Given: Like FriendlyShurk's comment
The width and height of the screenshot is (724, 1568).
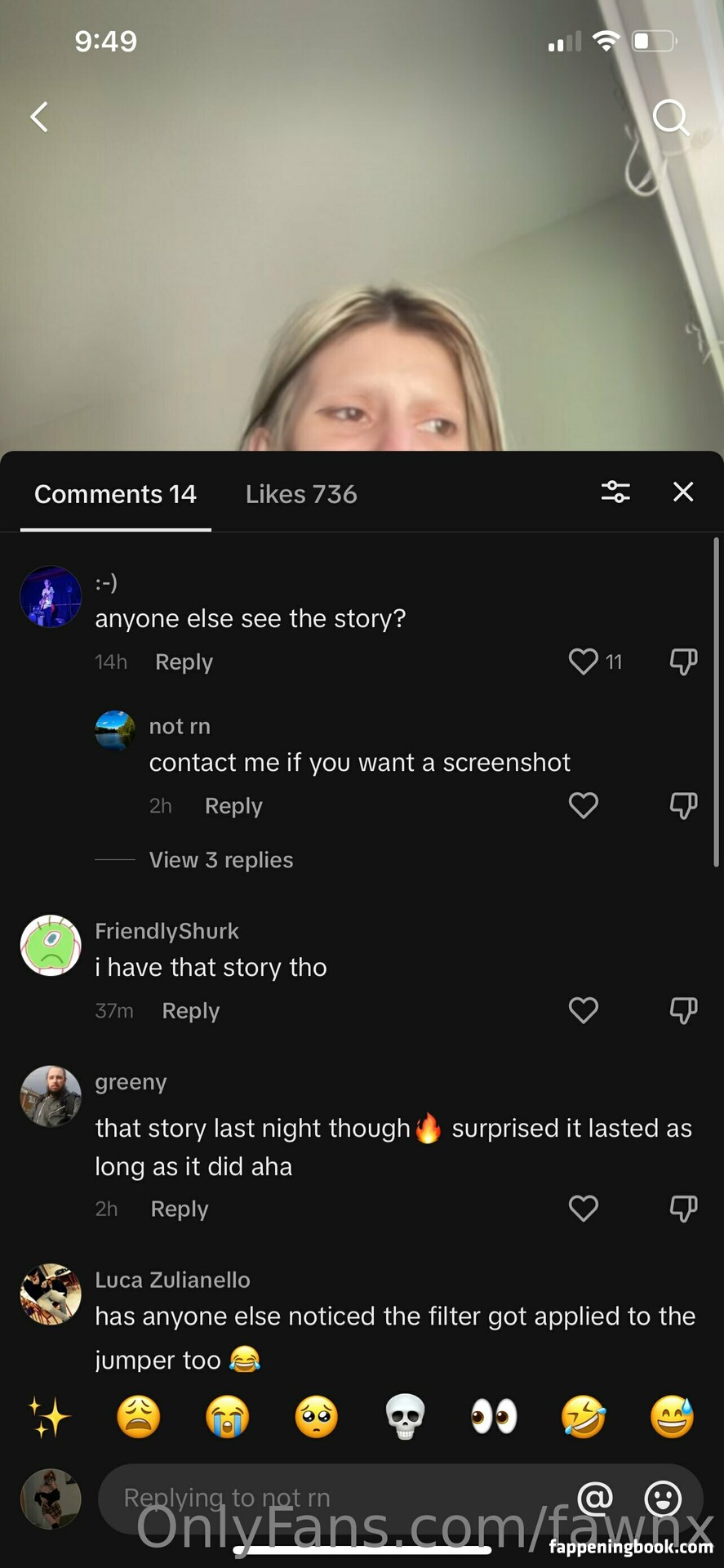Looking at the screenshot, I should (x=583, y=1011).
